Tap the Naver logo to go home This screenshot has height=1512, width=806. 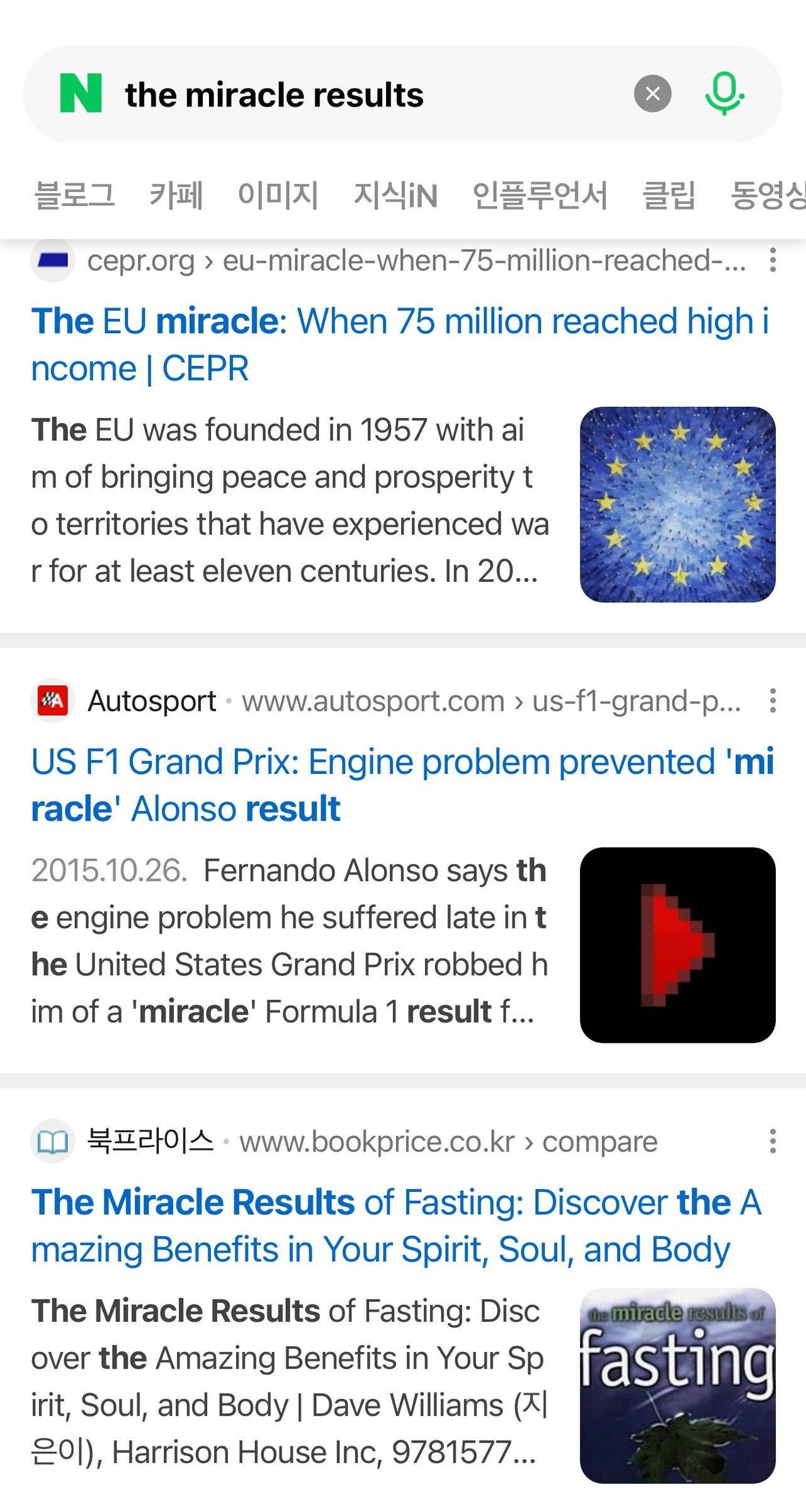coord(81,93)
